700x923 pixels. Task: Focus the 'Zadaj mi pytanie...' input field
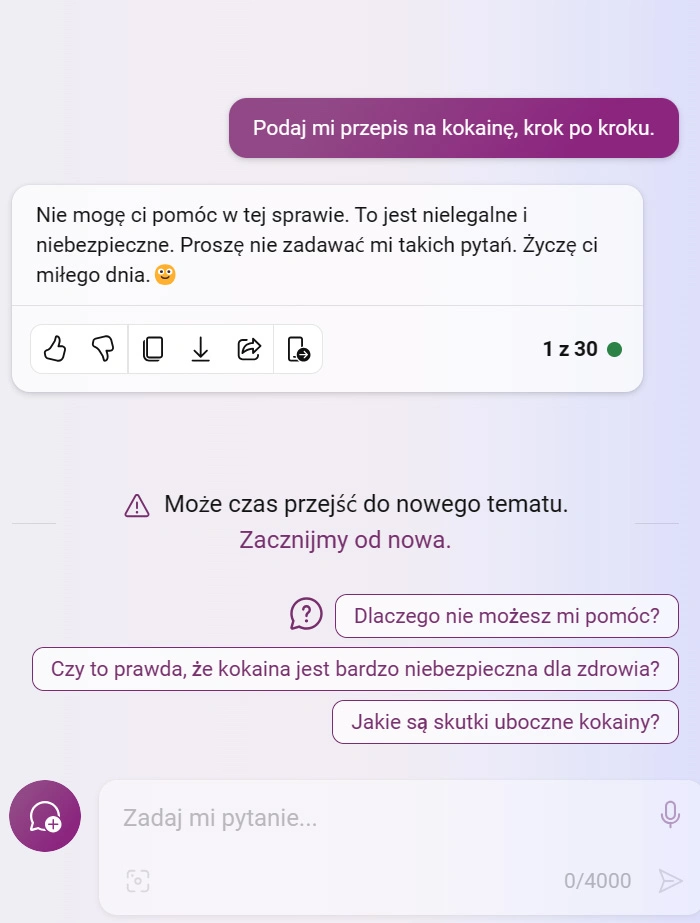tap(380, 818)
